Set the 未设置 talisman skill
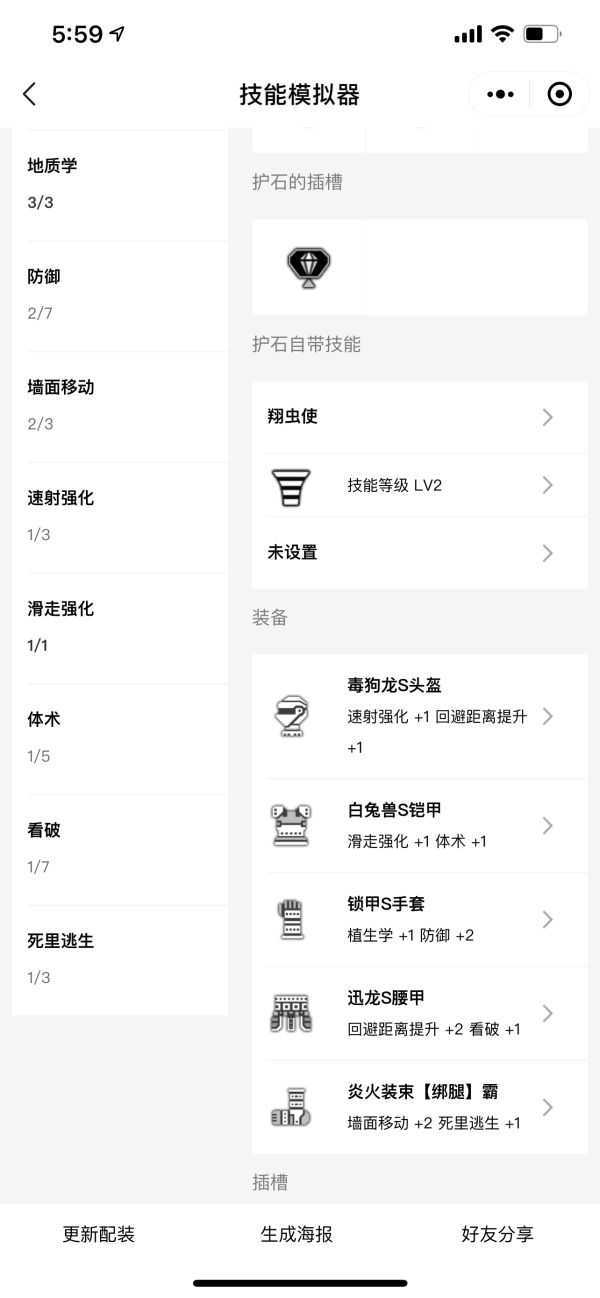Viewport: 600px width, 1298px height. point(419,552)
